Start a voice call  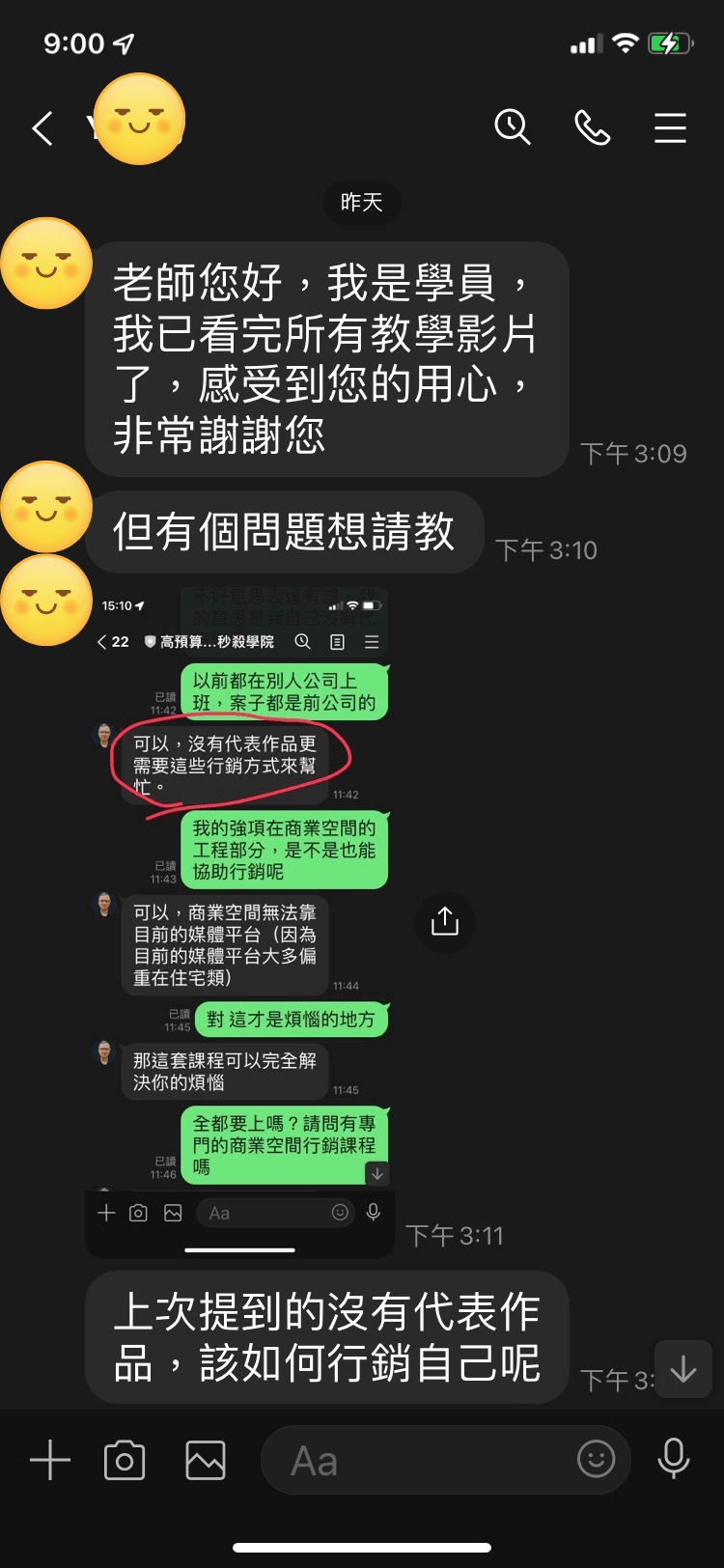click(592, 127)
